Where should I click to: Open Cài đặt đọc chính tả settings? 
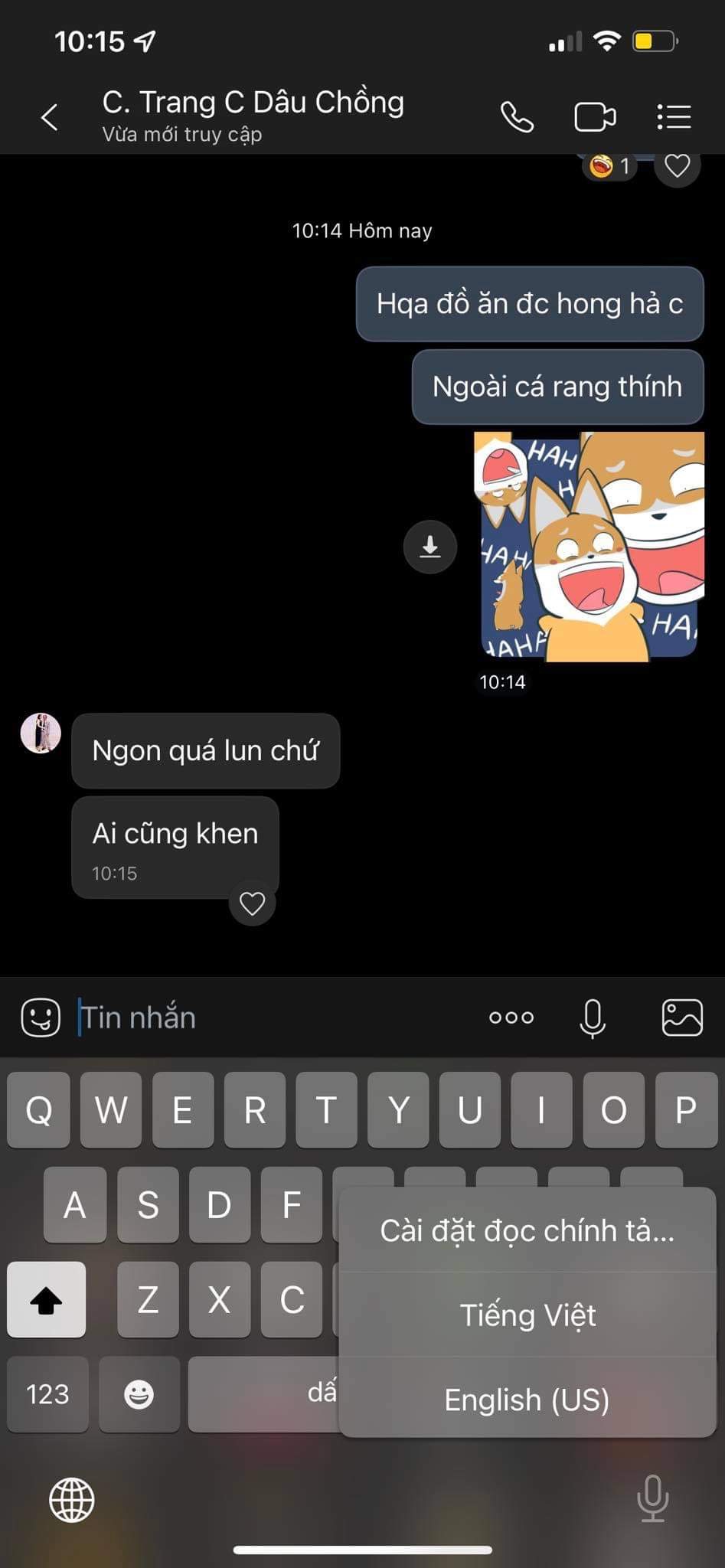tap(527, 1231)
